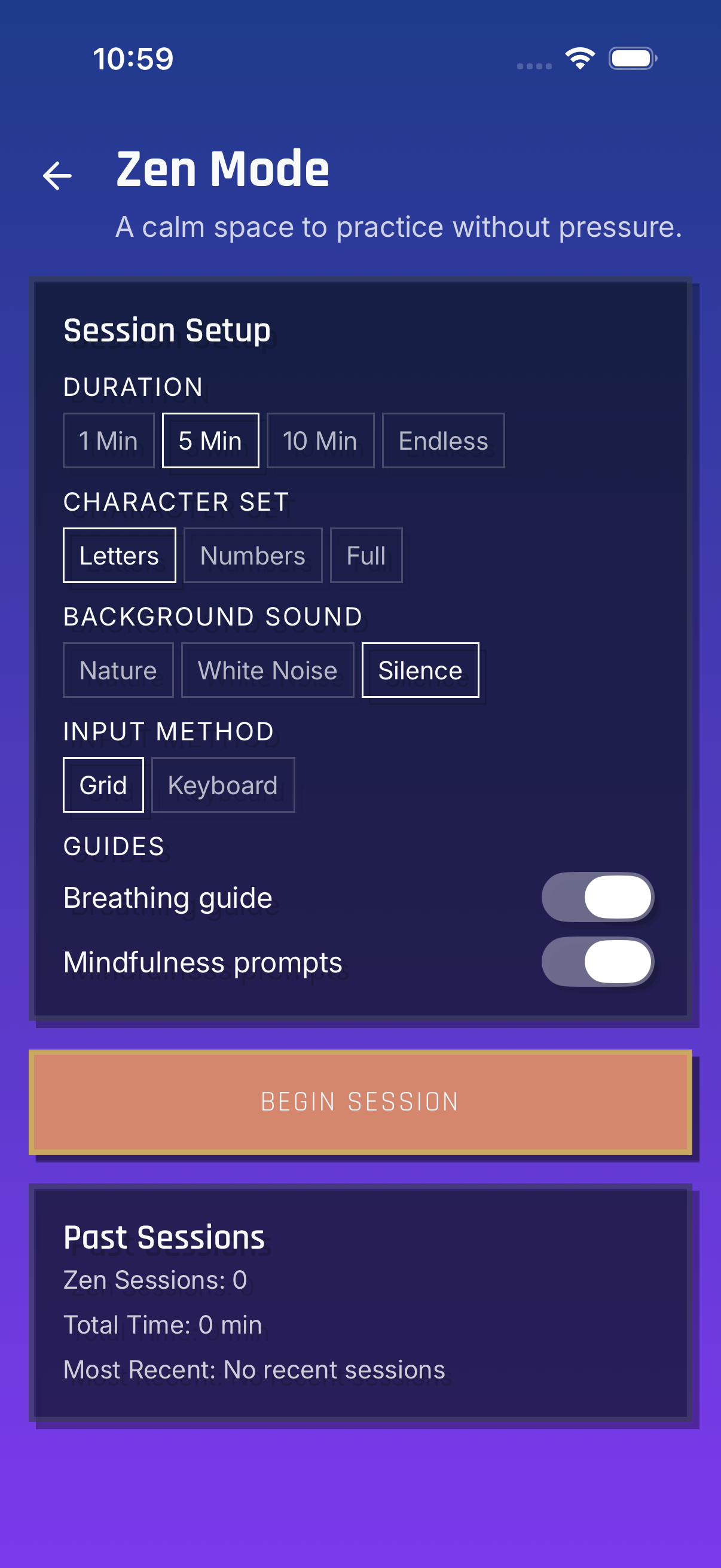Keep Silence selected as background sound
The image size is (721, 1568).
(x=420, y=670)
